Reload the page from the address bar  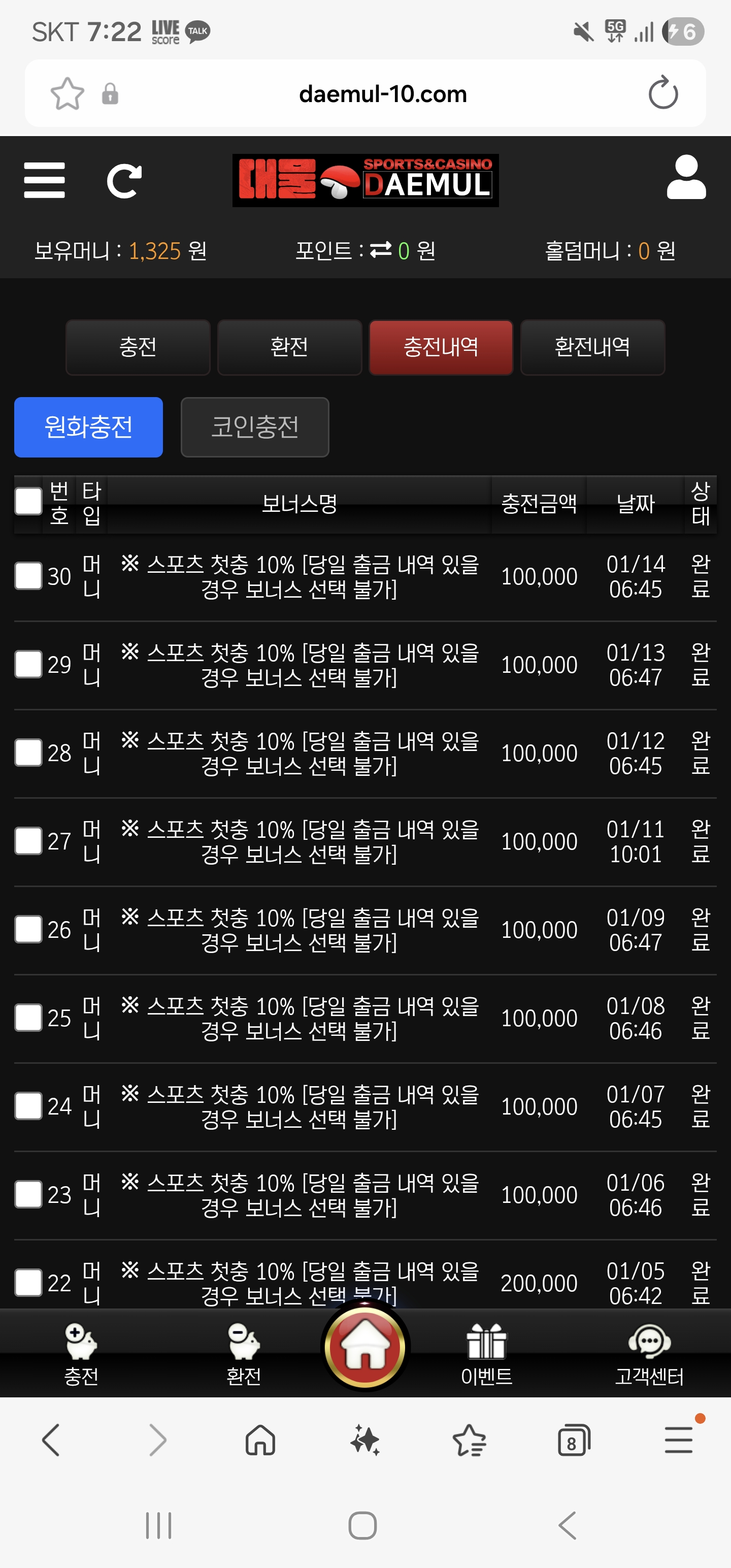(x=663, y=93)
